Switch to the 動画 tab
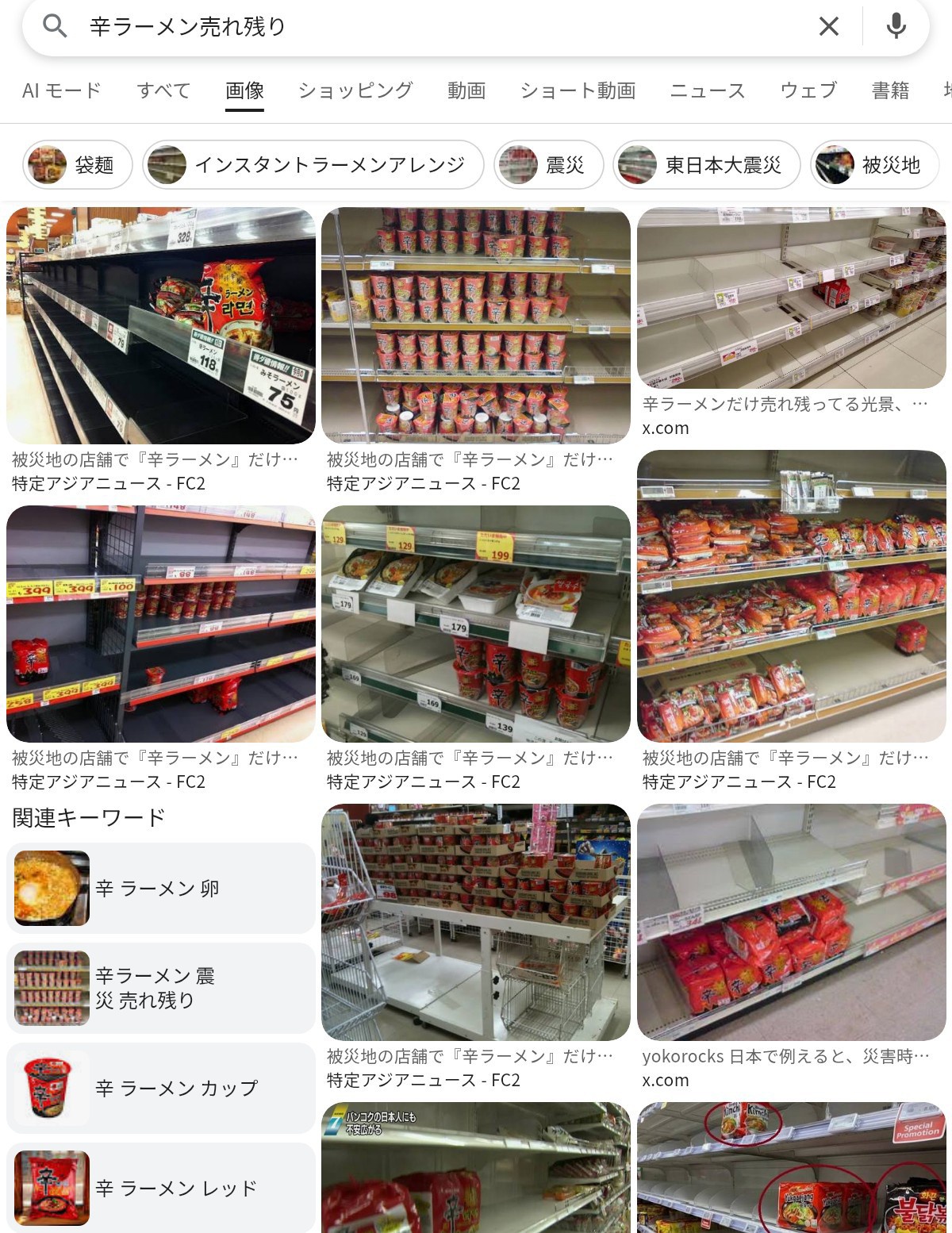The height and width of the screenshot is (1233, 952). 466,90
